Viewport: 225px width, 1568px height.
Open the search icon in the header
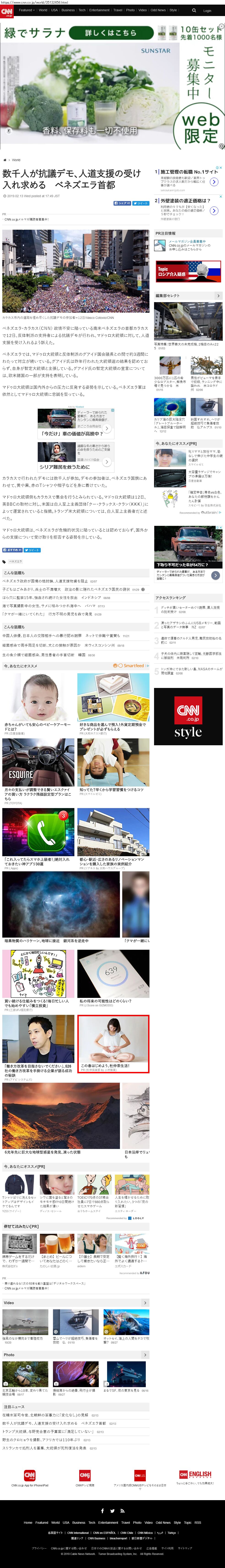pyautogui.click(x=194, y=10)
